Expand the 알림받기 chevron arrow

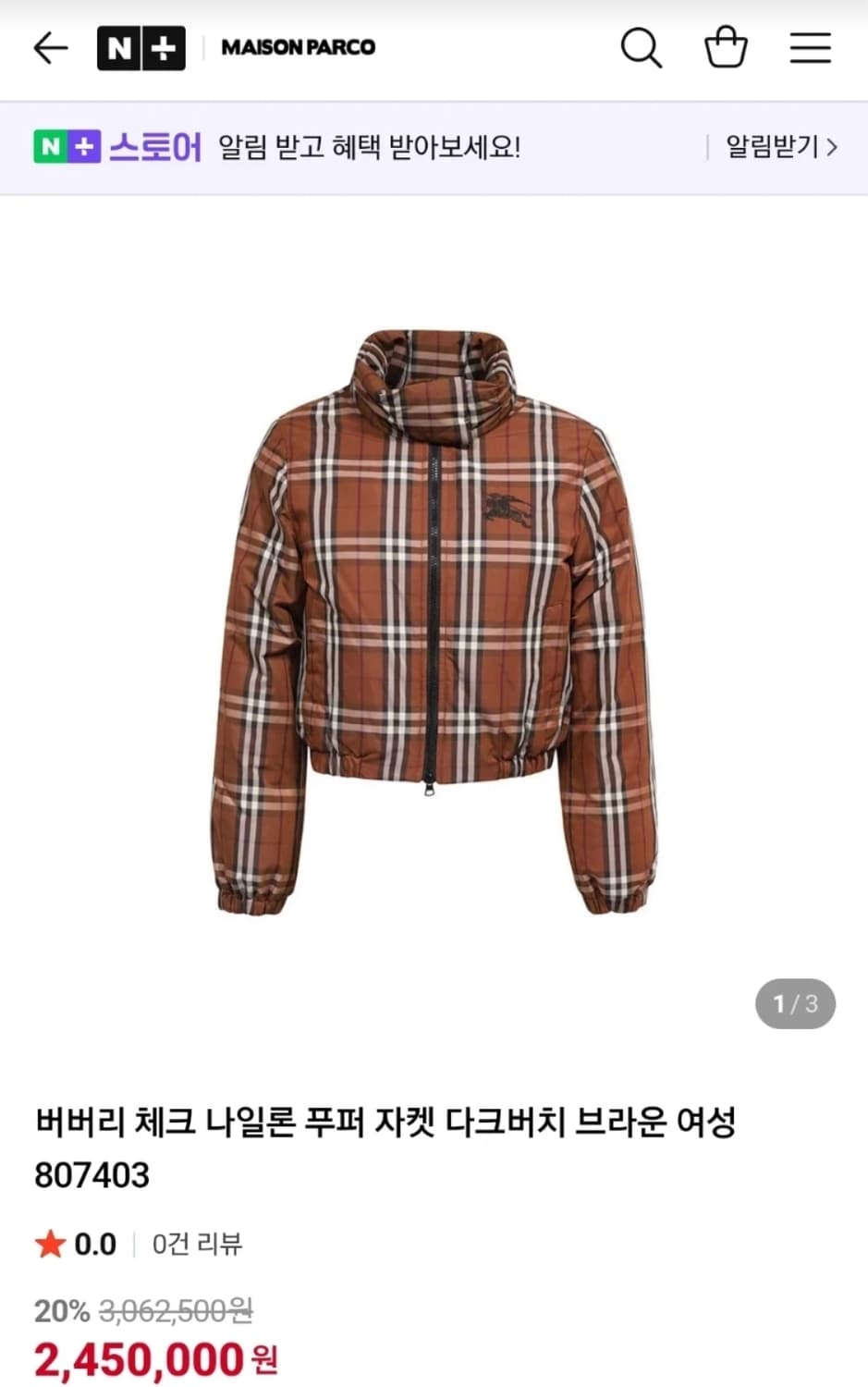(x=831, y=148)
